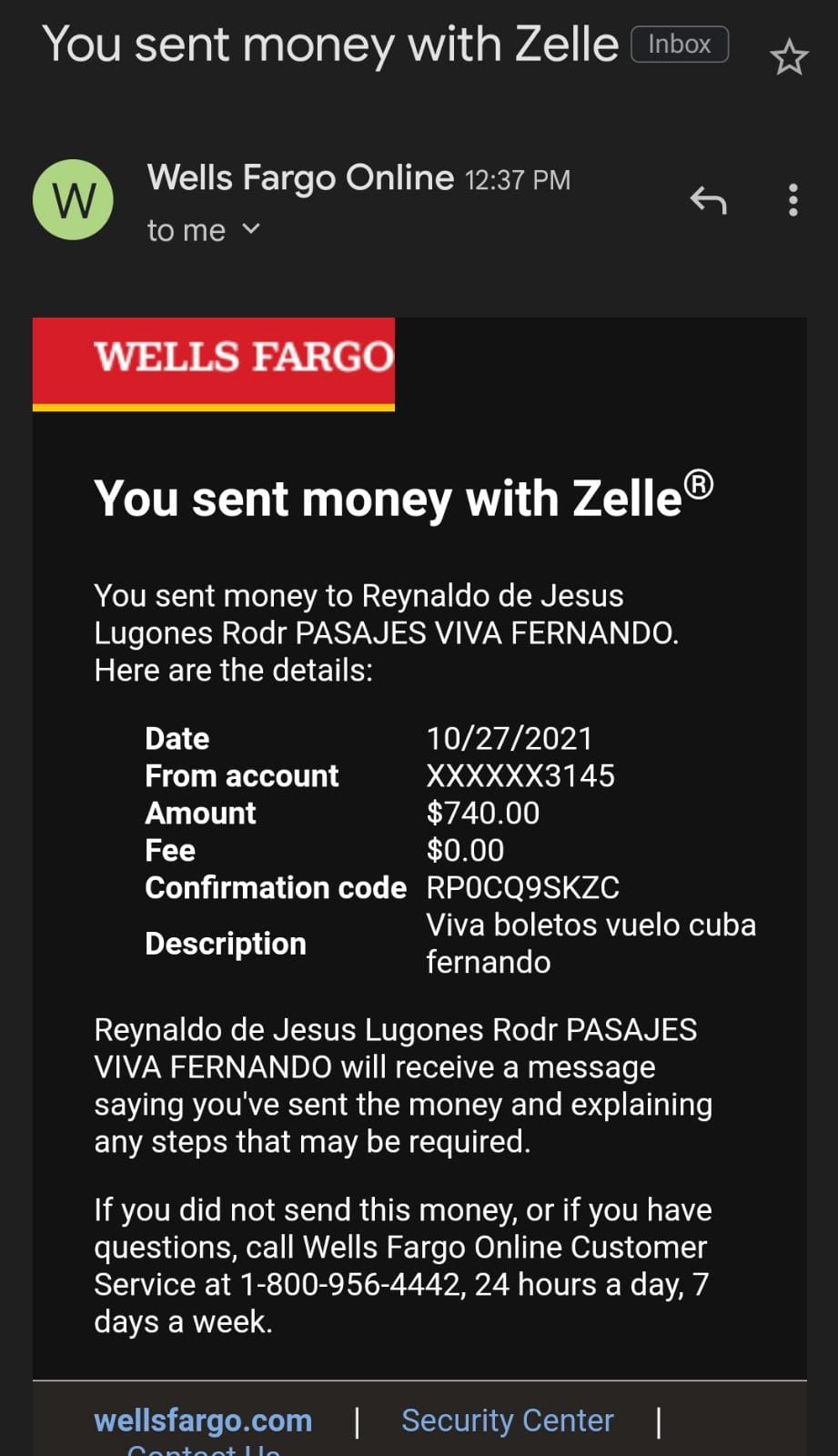Expand recipient details next to 'to me'

click(251, 229)
